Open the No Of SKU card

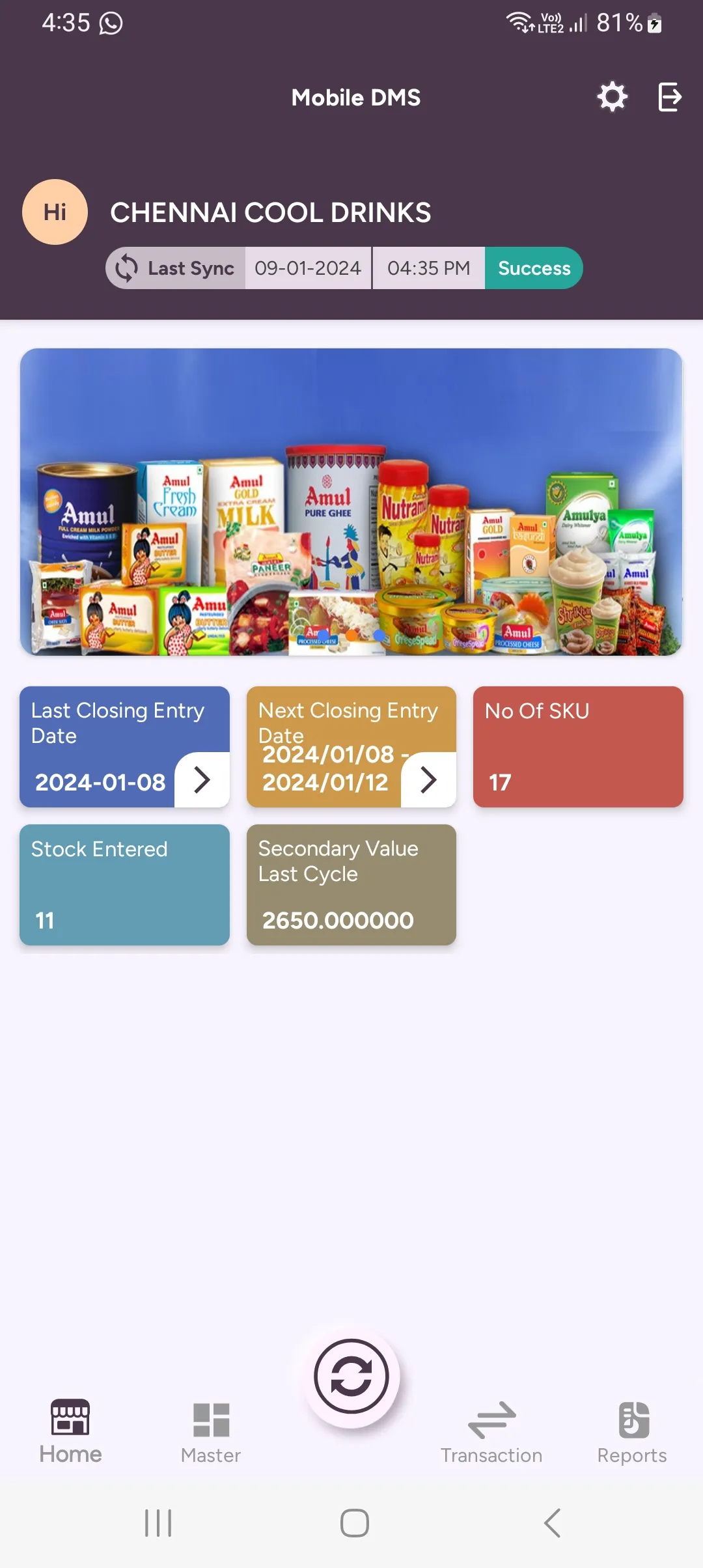pyautogui.click(x=578, y=747)
